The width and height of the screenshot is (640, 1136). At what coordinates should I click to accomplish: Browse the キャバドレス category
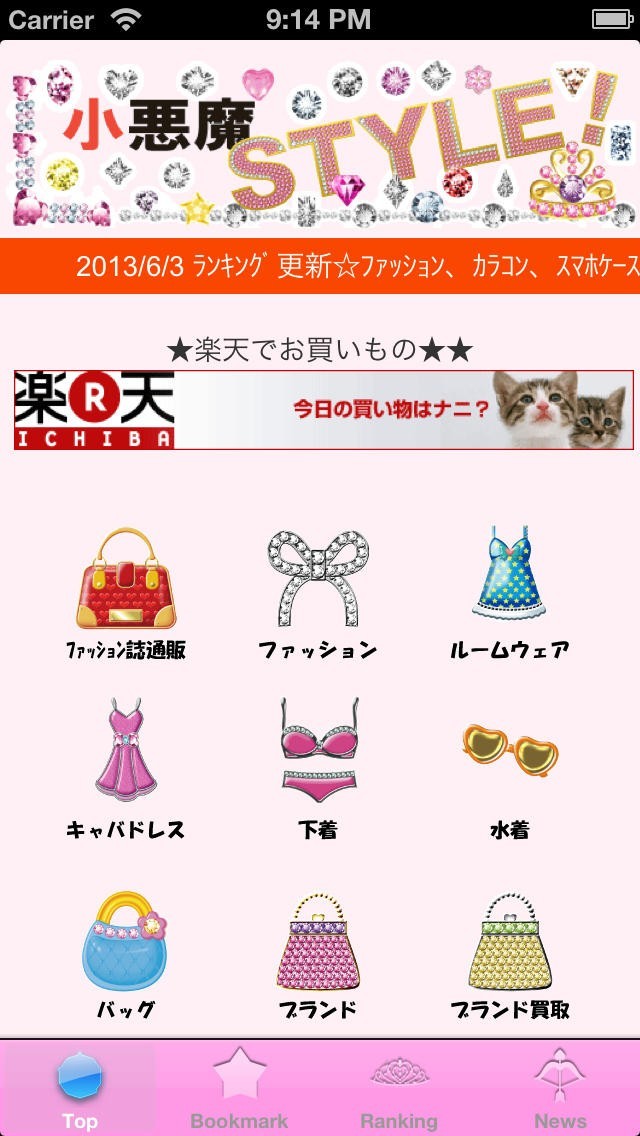(125, 769)
